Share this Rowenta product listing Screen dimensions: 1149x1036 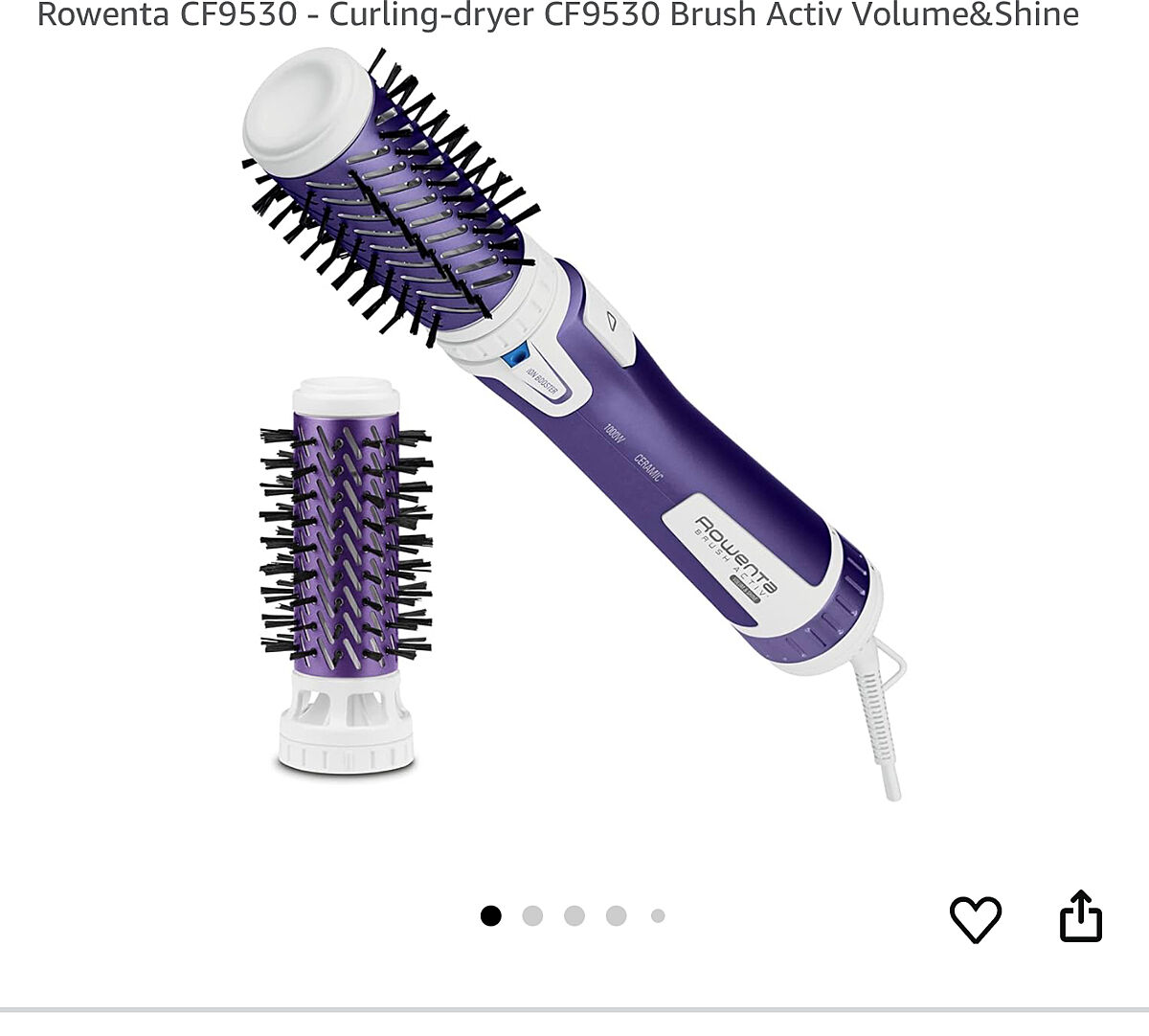point(1081,917)
